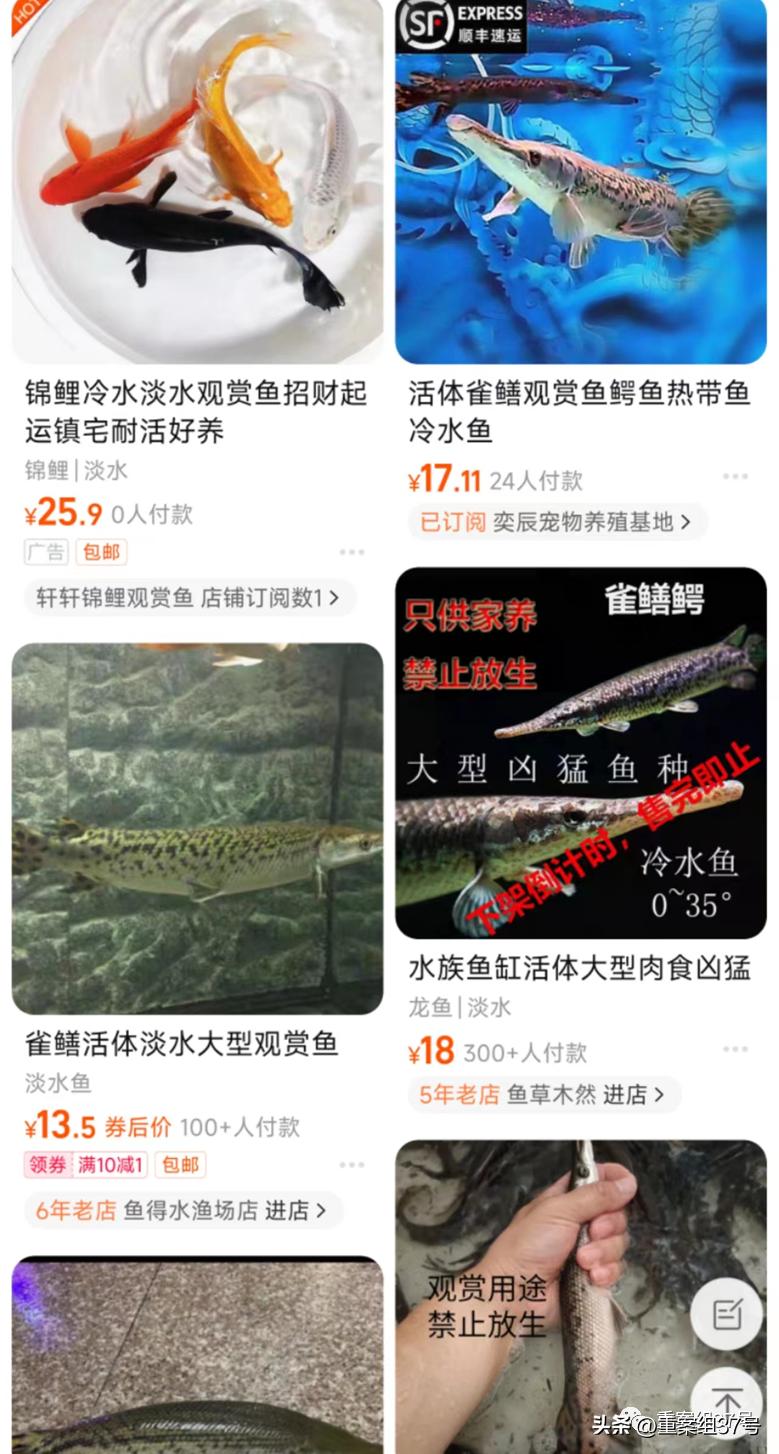
Task: Open the 雀鳝活体淡水大型观赏鱼 product image
Action: pos(197,828)
